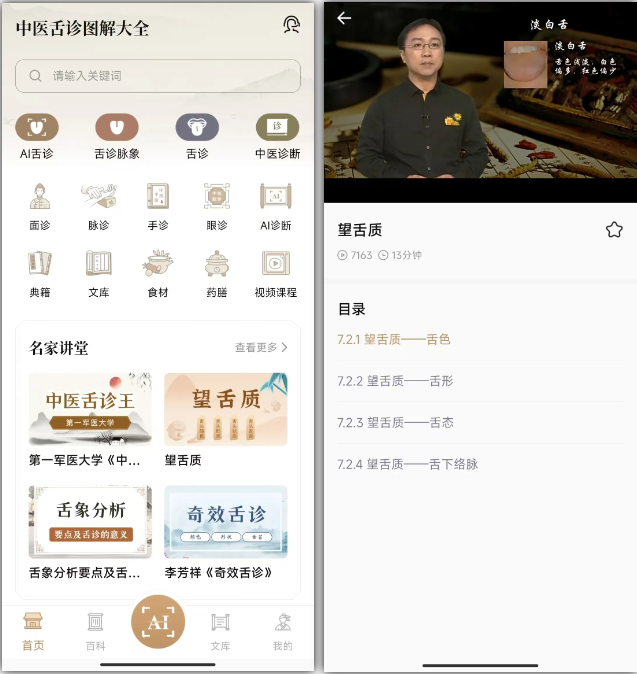Open 眼诊 category

tap(217, 205)
